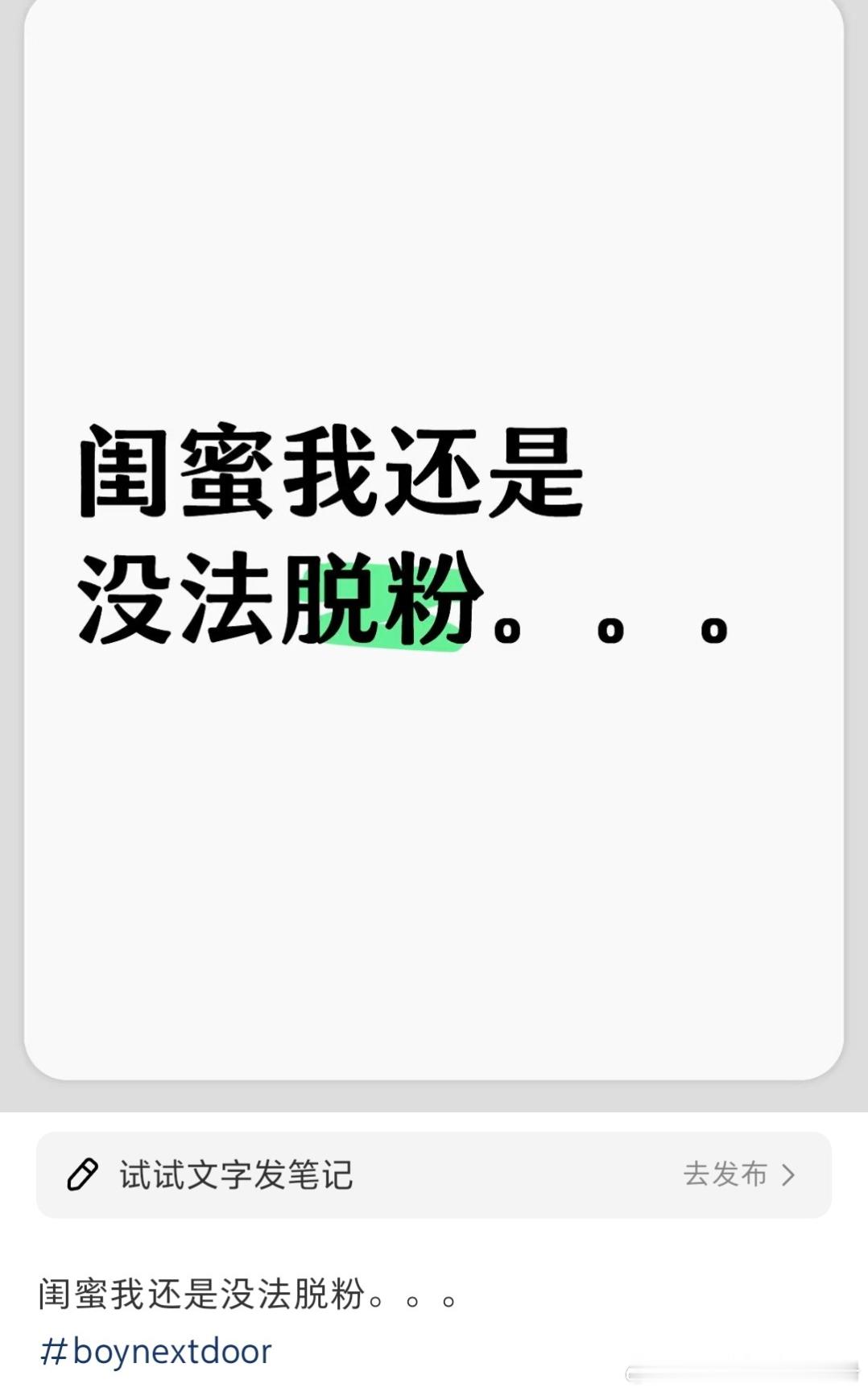Tap the pen nib icon in the prompt bar
This screenshot has width=868, height=1392.
tap(83, 1175)
